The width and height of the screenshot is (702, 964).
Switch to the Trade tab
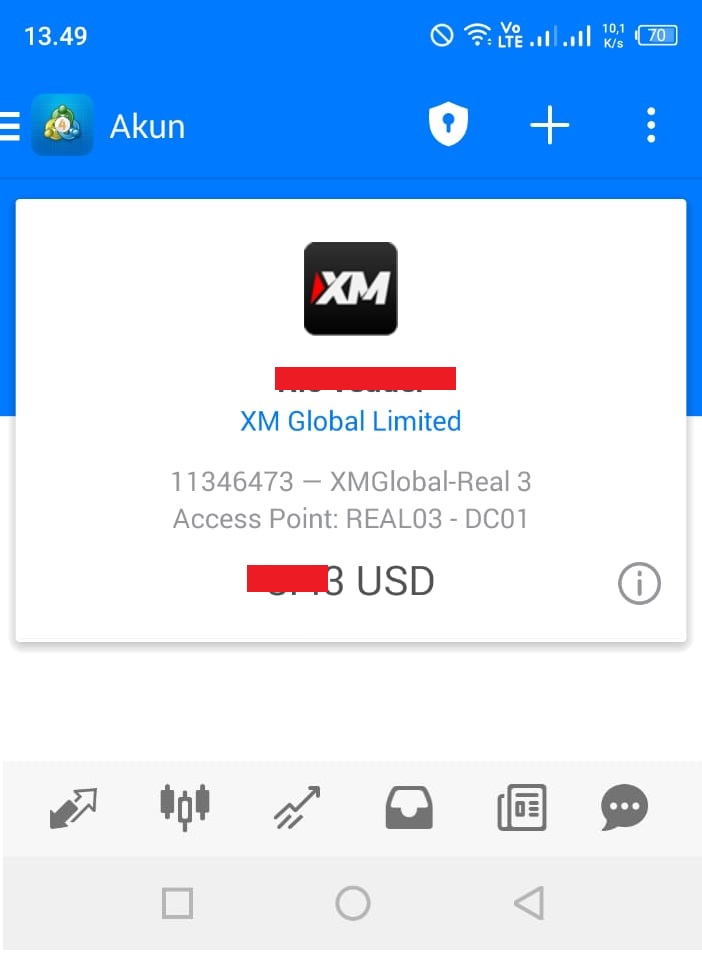point(297,807)
